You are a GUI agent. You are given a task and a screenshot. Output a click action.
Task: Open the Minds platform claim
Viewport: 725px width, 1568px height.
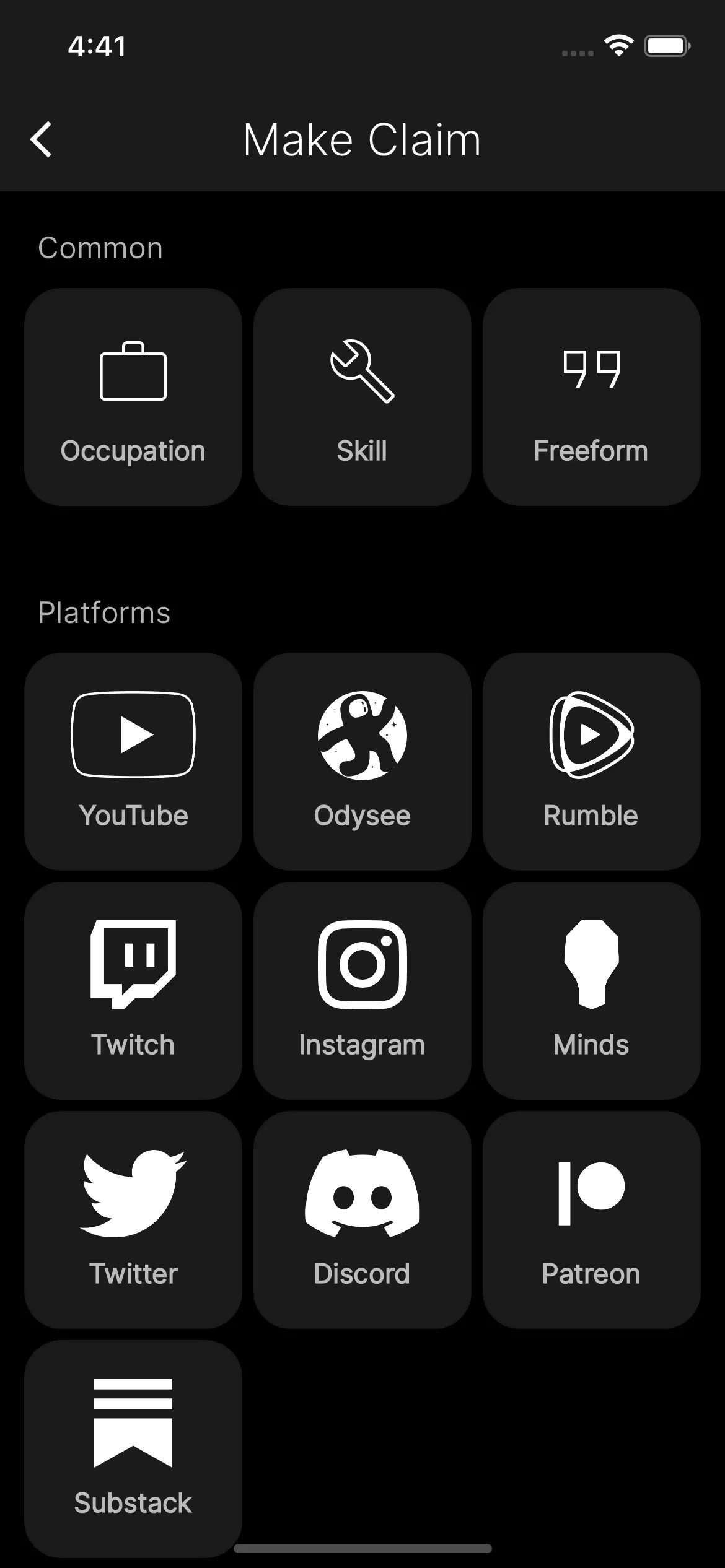click(591, 991)
